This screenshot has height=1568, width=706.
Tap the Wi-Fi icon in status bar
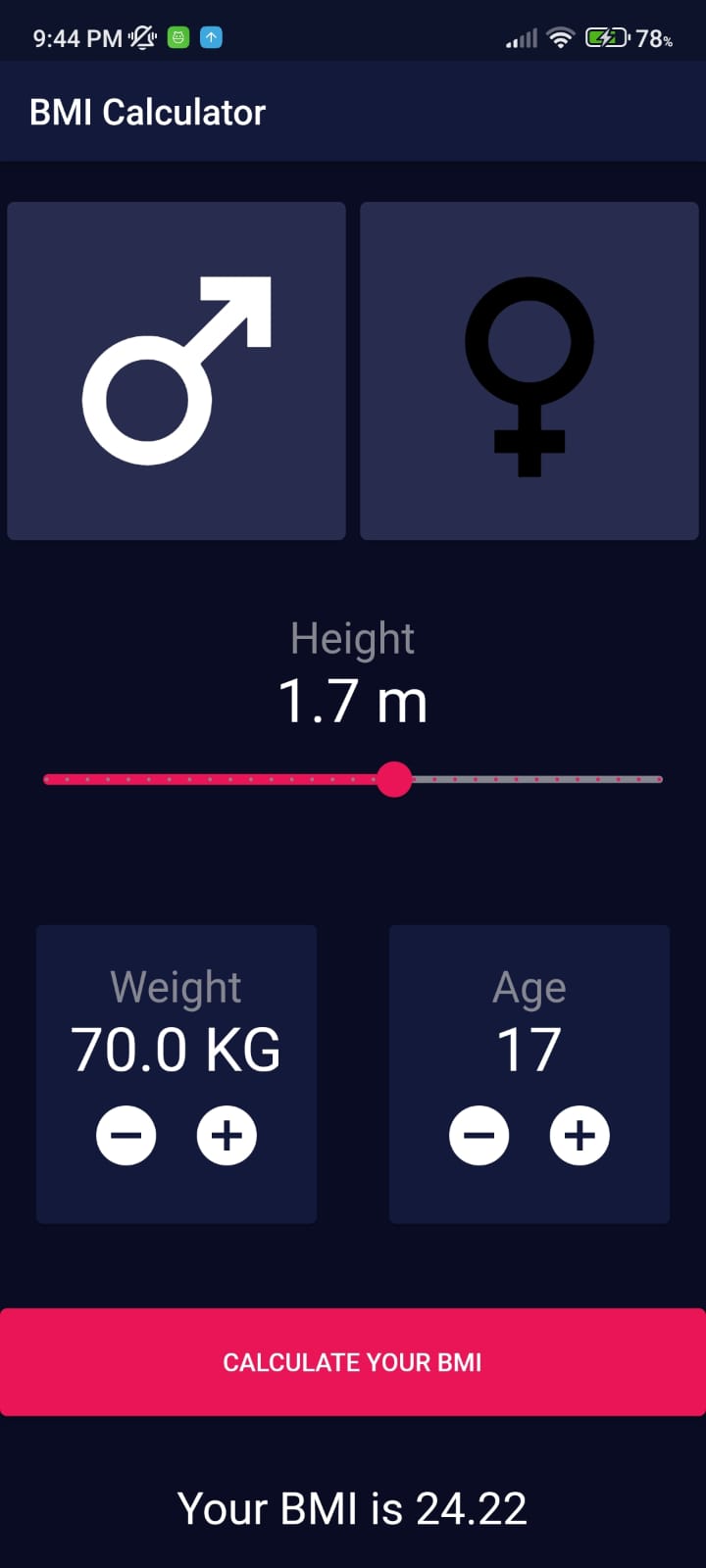point(559,37)
